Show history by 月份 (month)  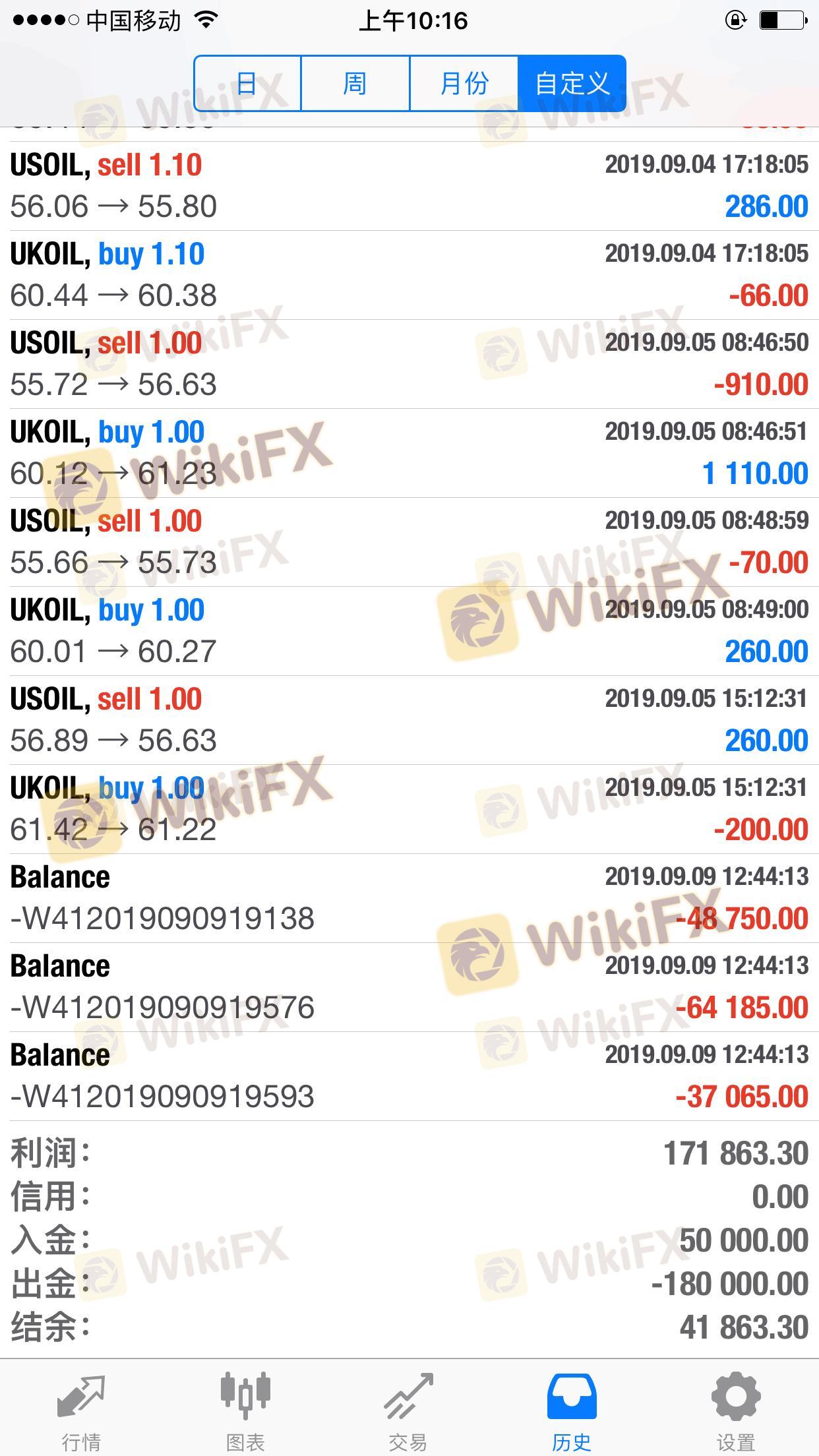tap(464, 84)
